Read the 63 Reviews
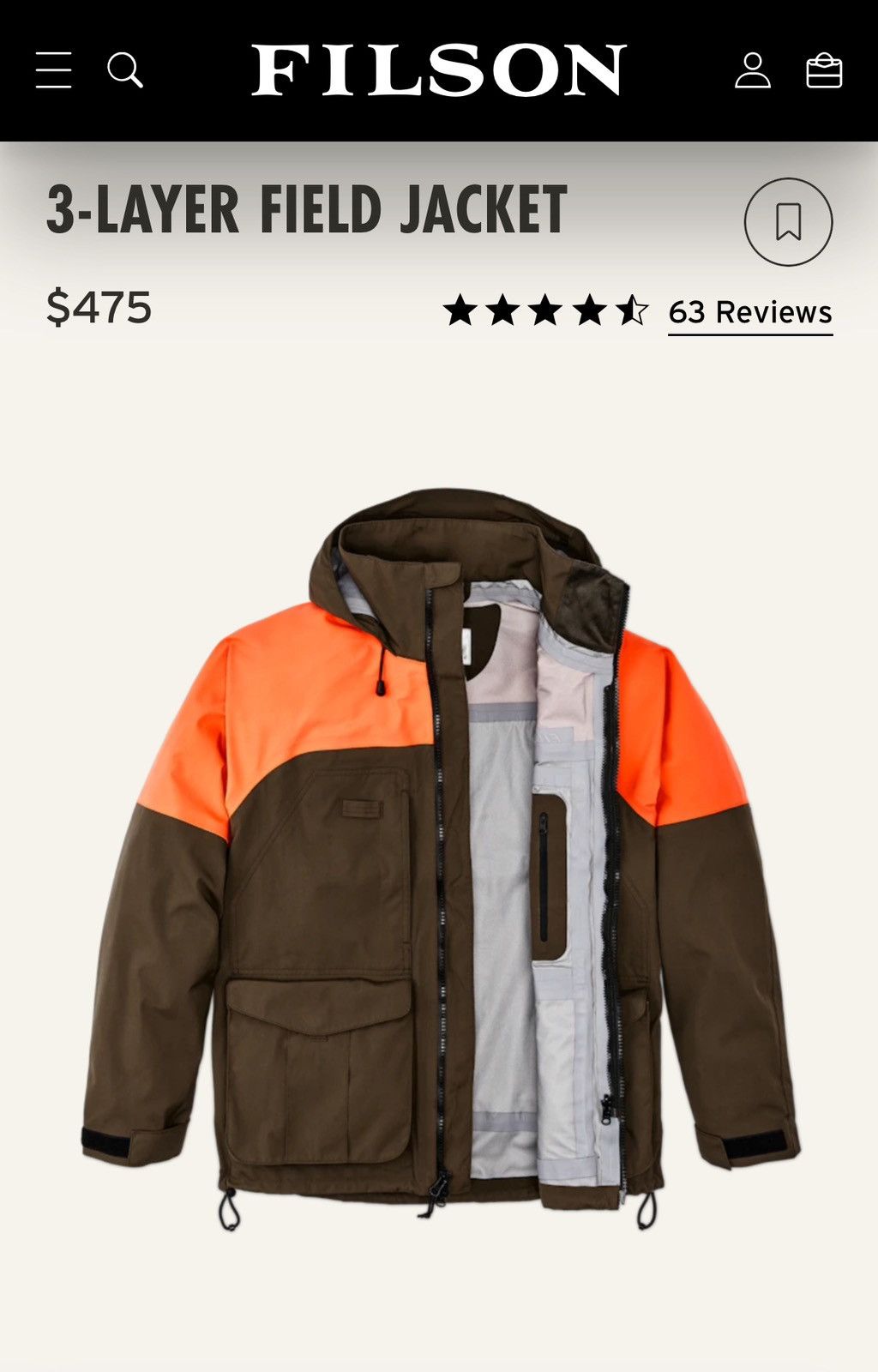The image size is (878, 1372). [750, 312]
